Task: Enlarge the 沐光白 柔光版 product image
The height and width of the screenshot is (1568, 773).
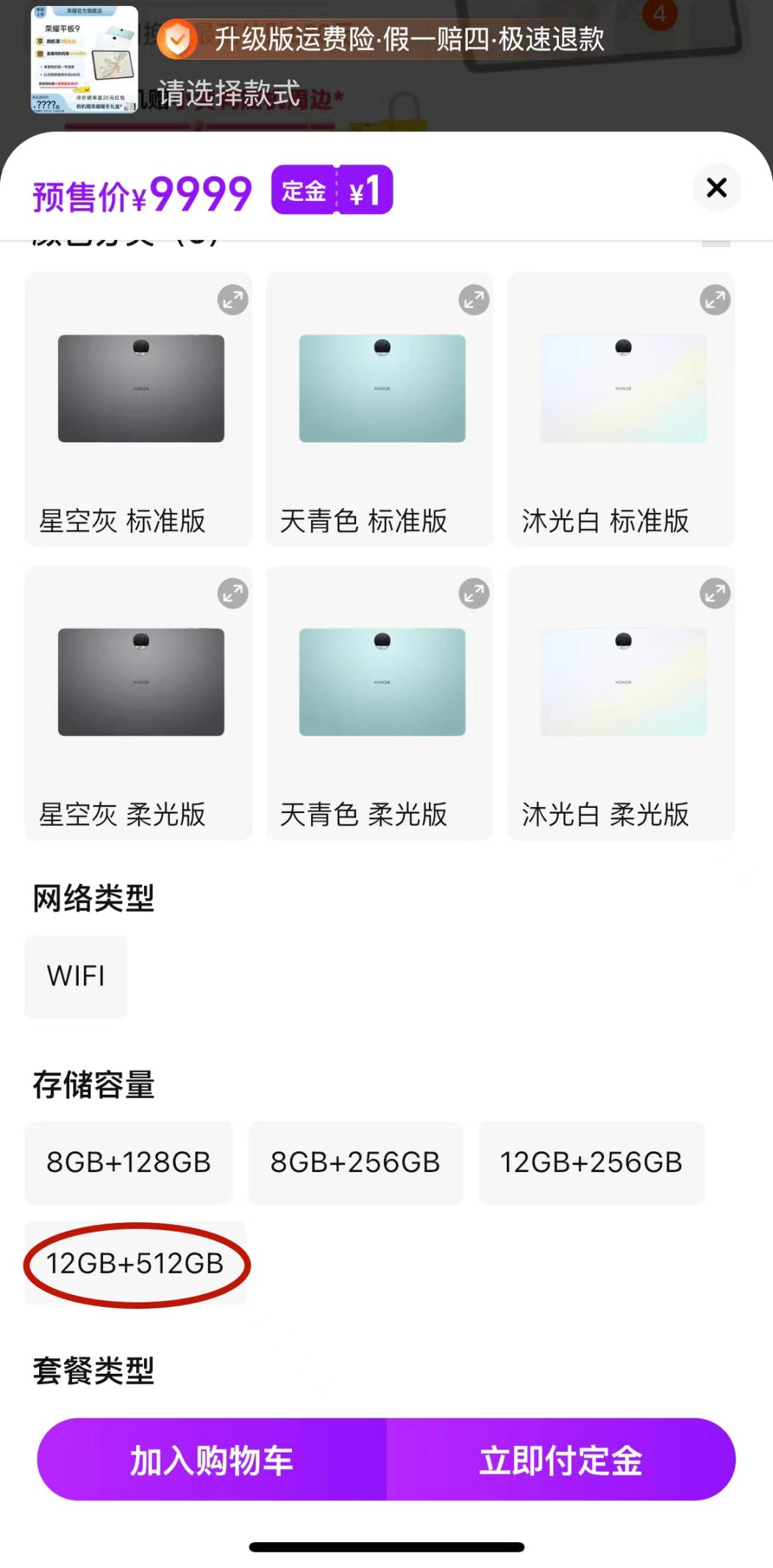Action: 714,593
